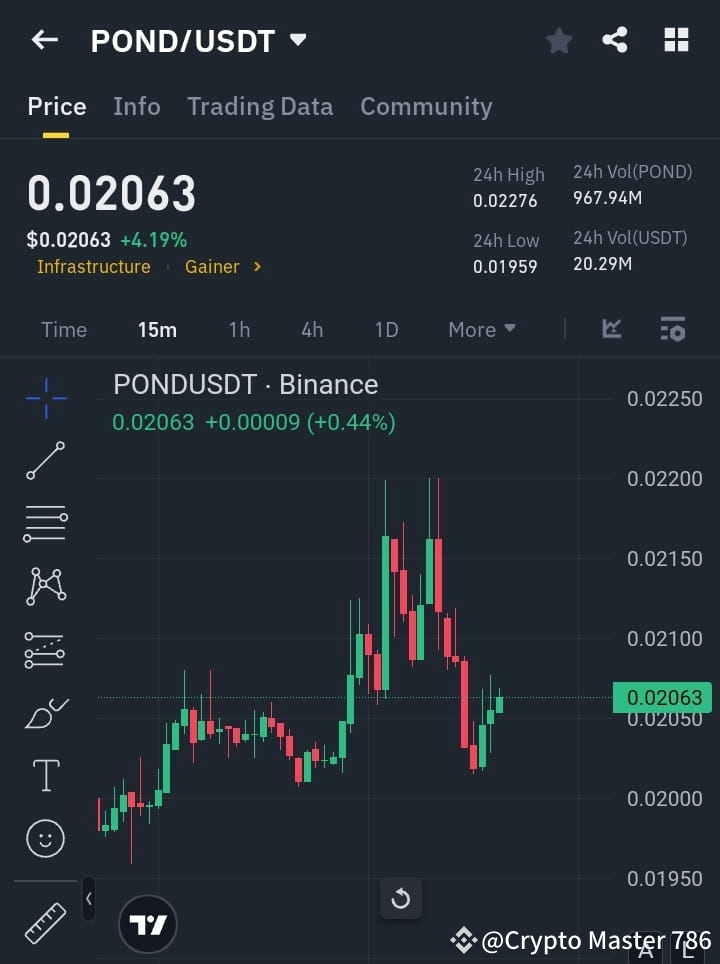Open the More timeframe dropdown
The width and height of the screenshot is (720, 964).
pos(481,329)
